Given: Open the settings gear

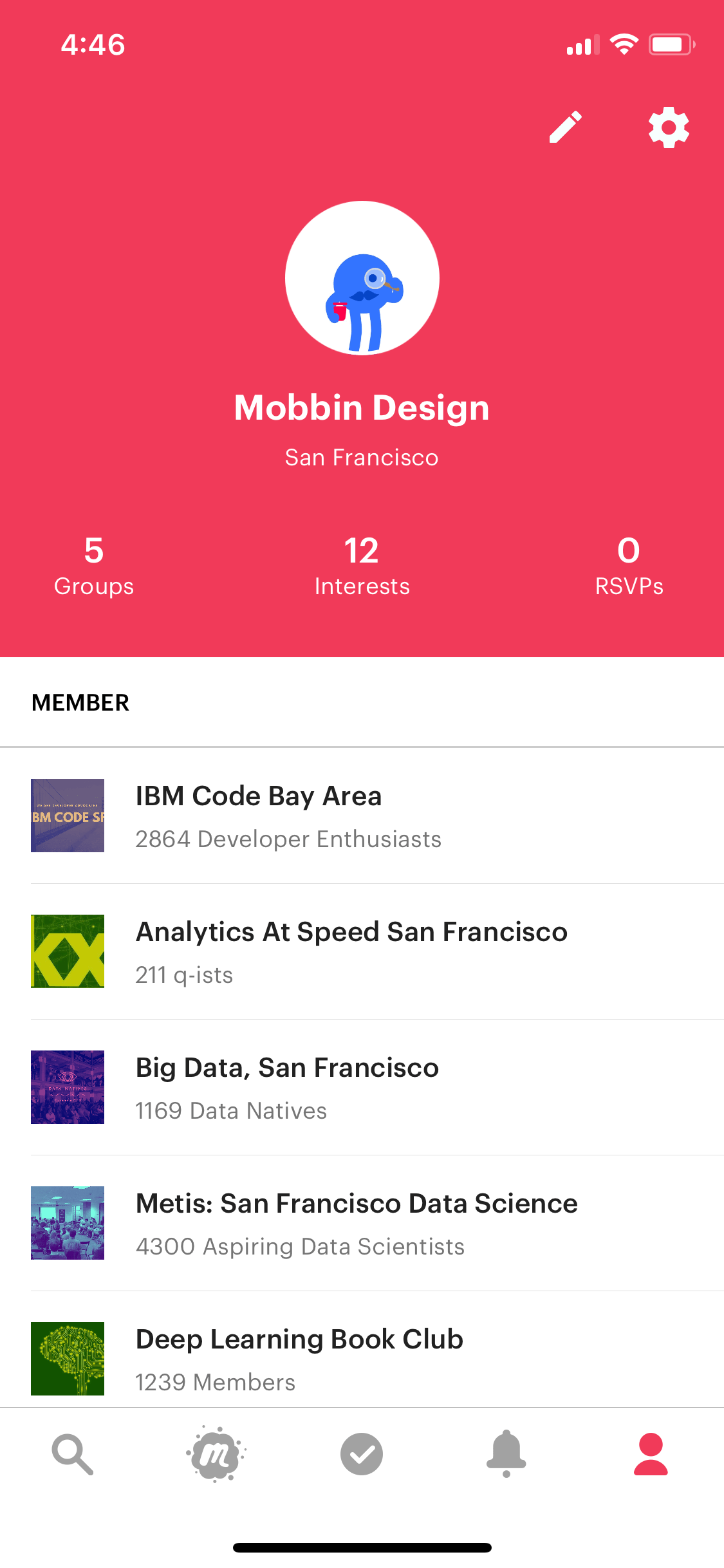Looking at the screenshot, I should click(x=669, y=127).
